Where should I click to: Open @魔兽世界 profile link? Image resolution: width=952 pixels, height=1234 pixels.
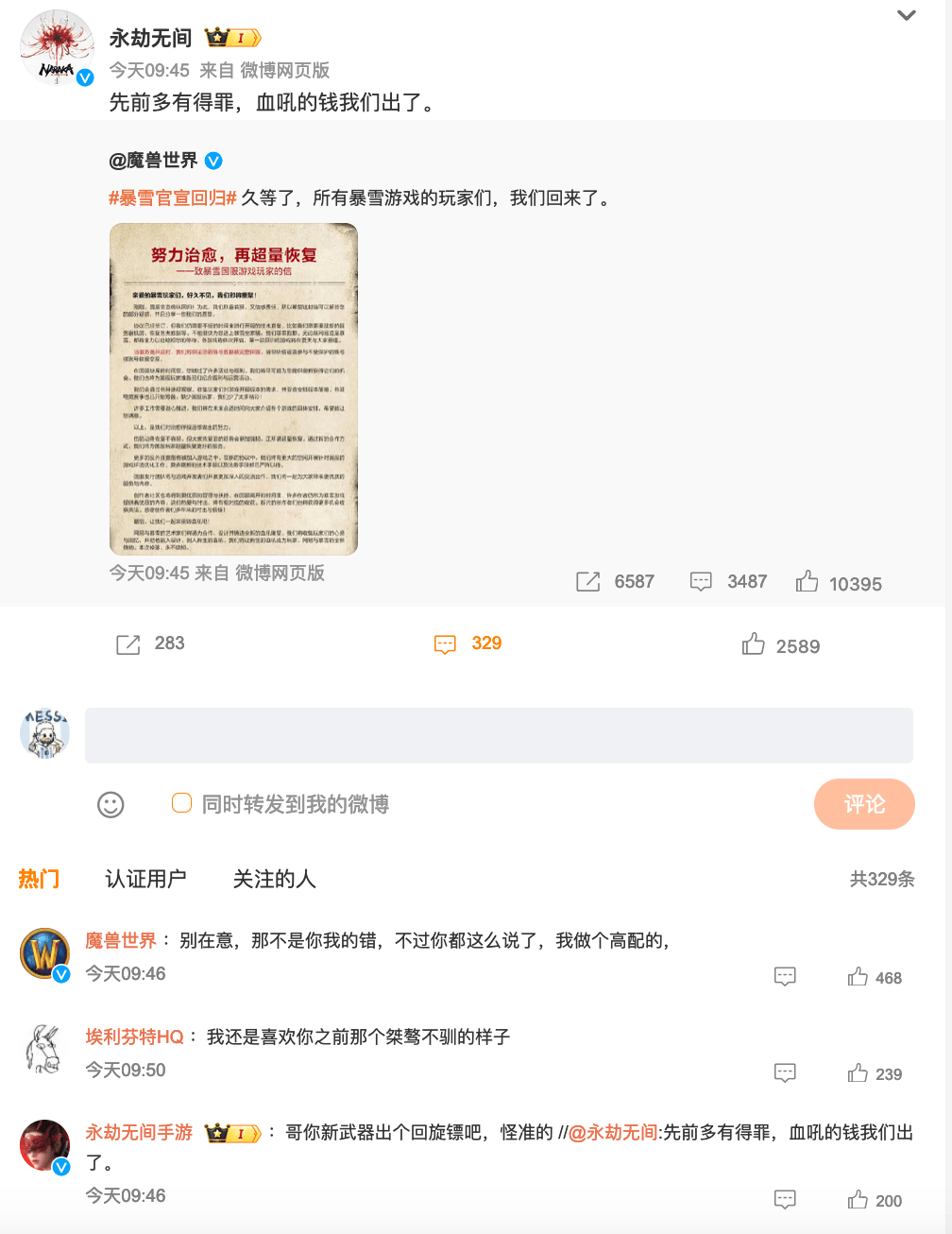[154, 161]
